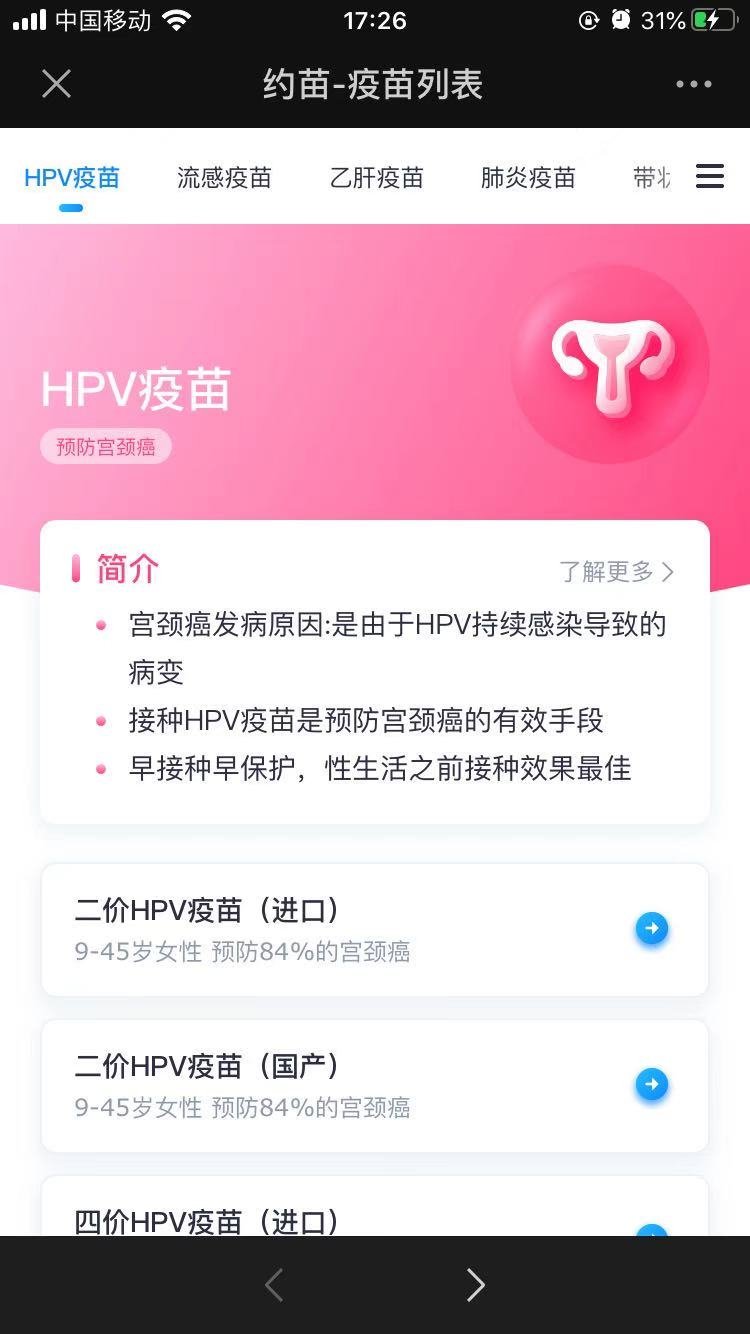The height and width of the screenshot is (1334, 750).
Task: Switch to the 流感疫苗 tab
Action: [x=224, y=178]
